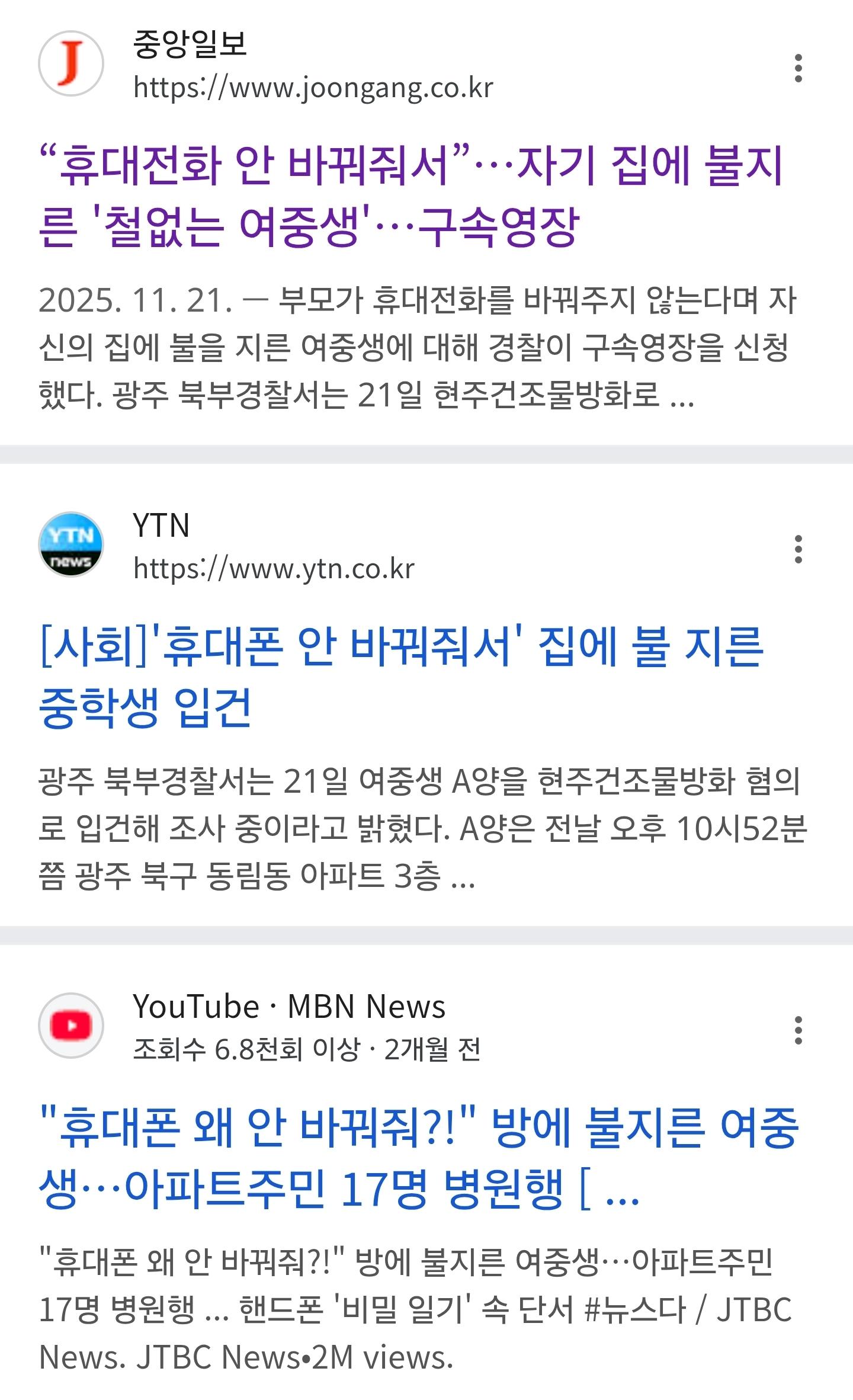The width and height of the screenshot is (853, 1400).
Task: Open the three-dot menu on the 중앙일보 result
Action: click(799, 66)
